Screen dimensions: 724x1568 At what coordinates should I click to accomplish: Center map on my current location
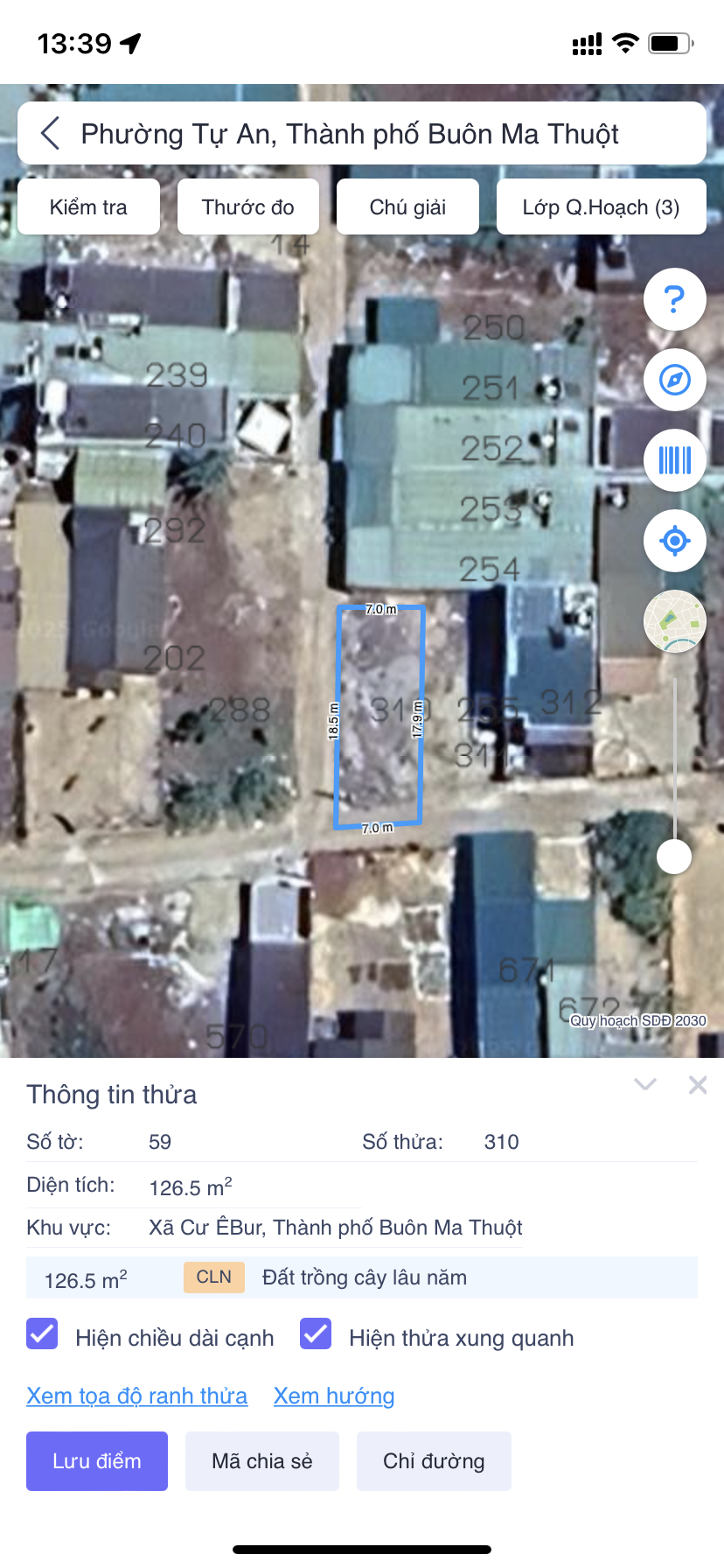[674, 541]
